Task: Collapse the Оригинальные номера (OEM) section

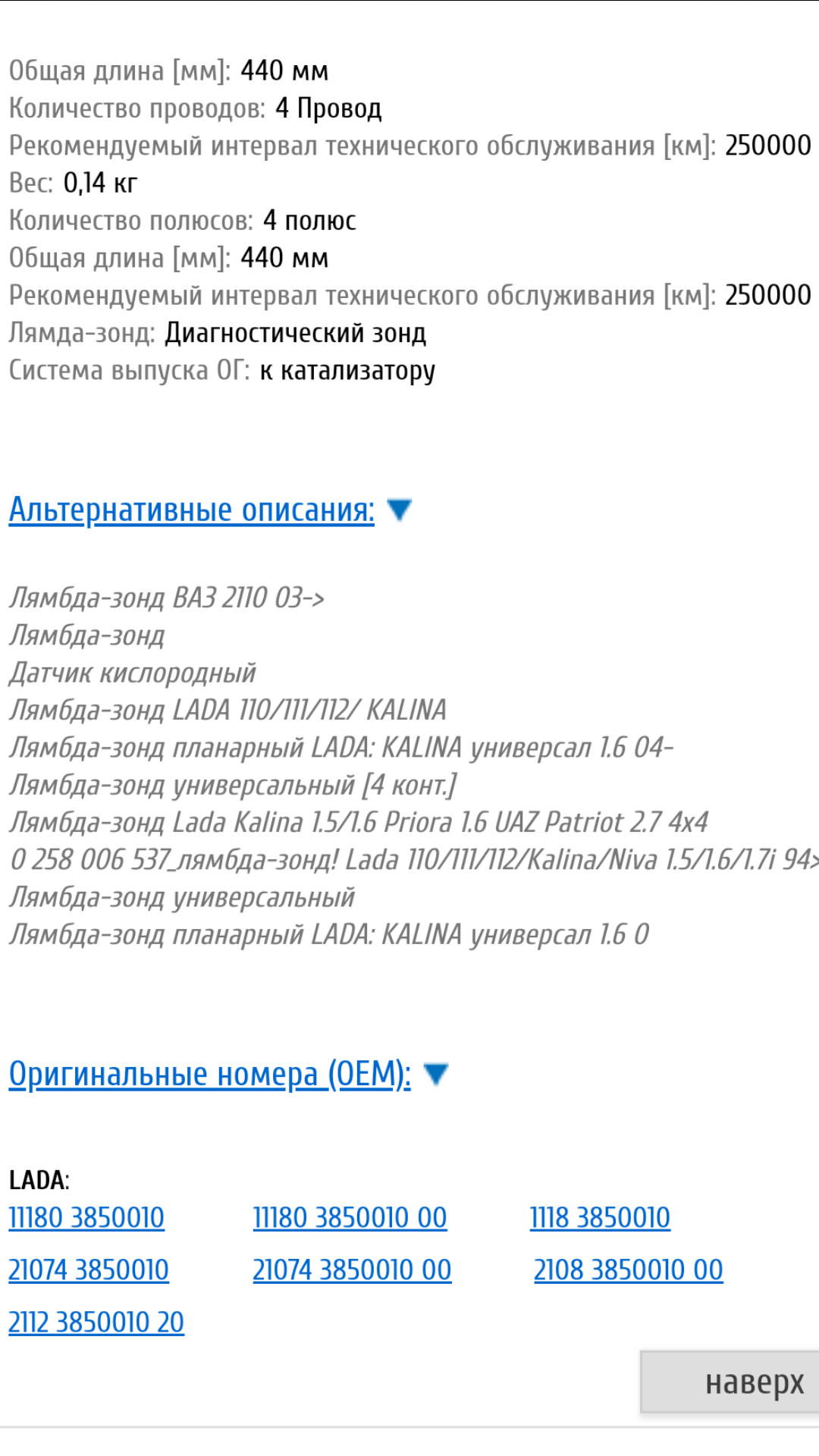Action: coord(210,1075)
